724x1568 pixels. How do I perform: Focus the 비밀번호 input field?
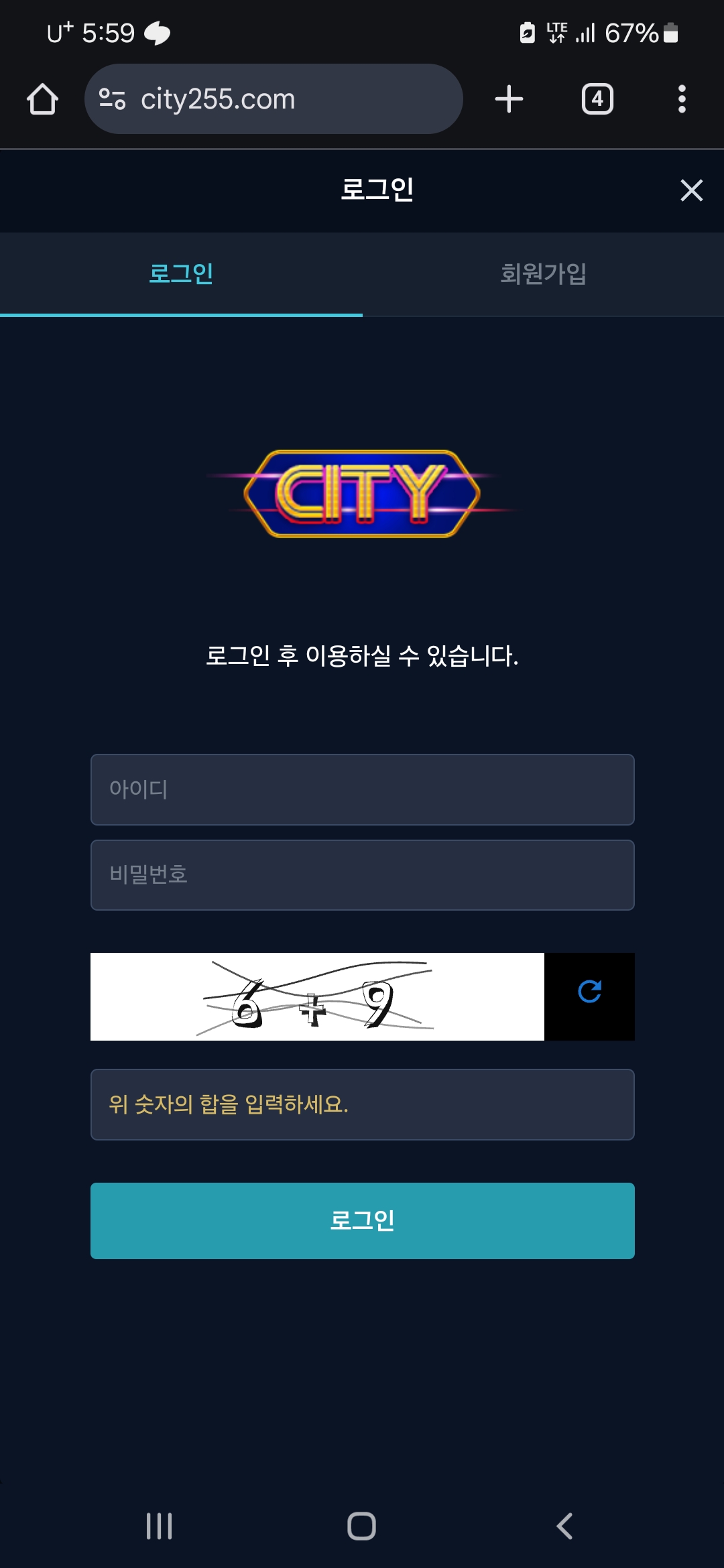click(x=362, y=874)
